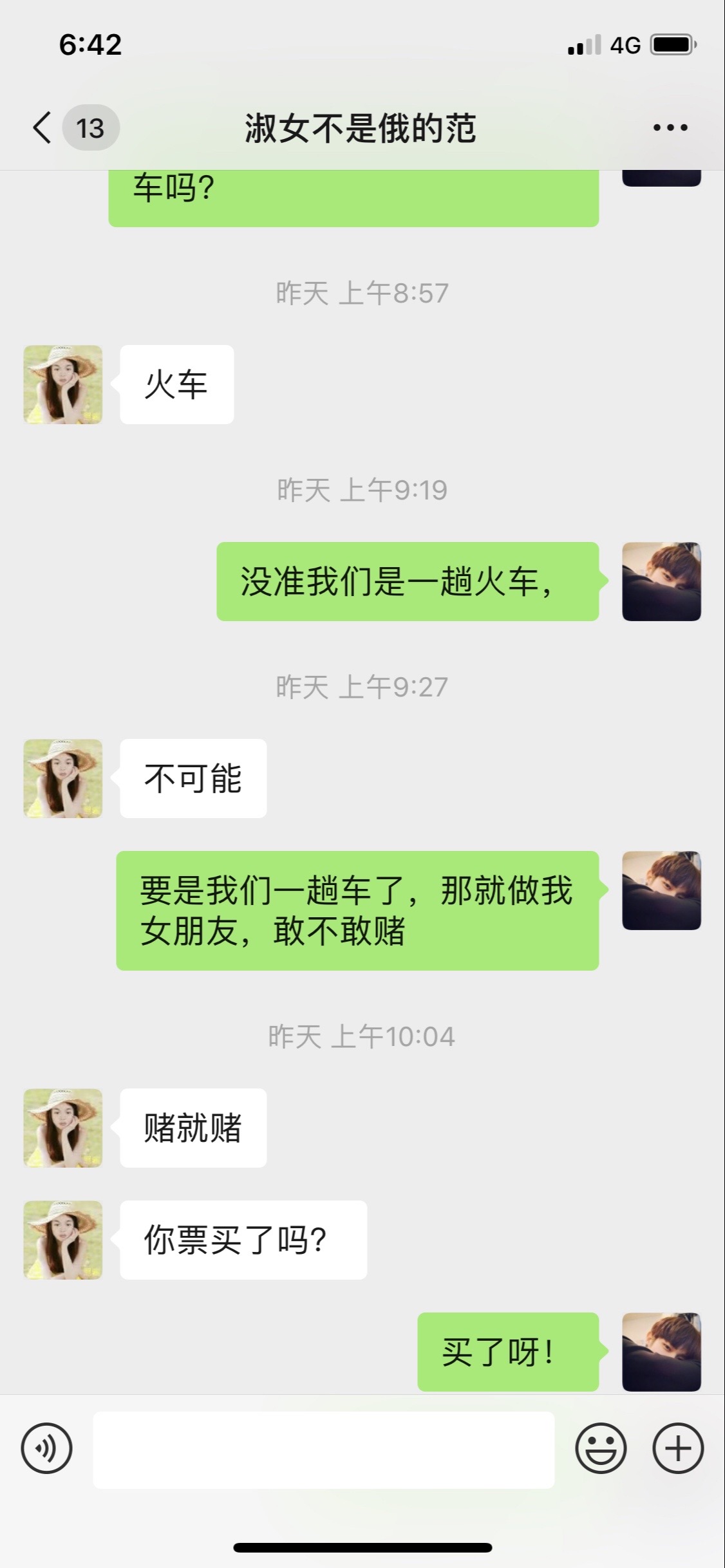The width and height of the screenshot is (725, 1568).
Task: Select chat title 淑女不是俄的范
Action: click(x=362, y=127)
